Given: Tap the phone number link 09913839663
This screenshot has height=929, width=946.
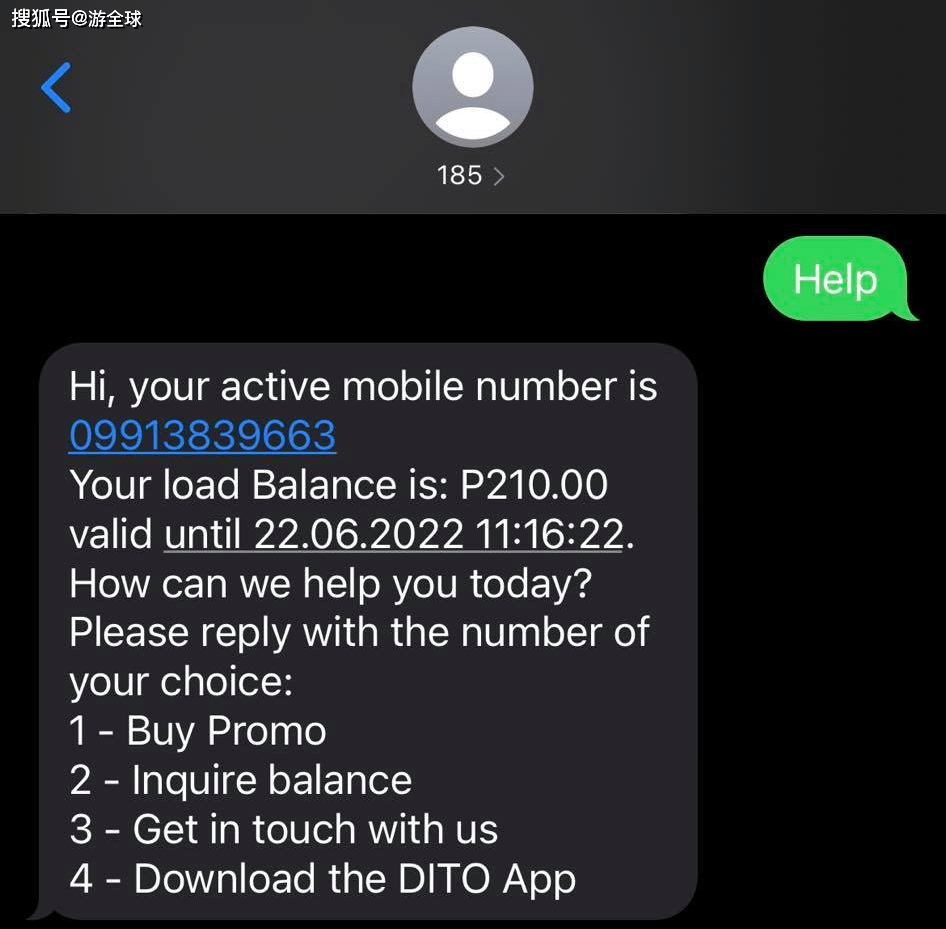Looking at the screenshot, I should tap(202, 436).
